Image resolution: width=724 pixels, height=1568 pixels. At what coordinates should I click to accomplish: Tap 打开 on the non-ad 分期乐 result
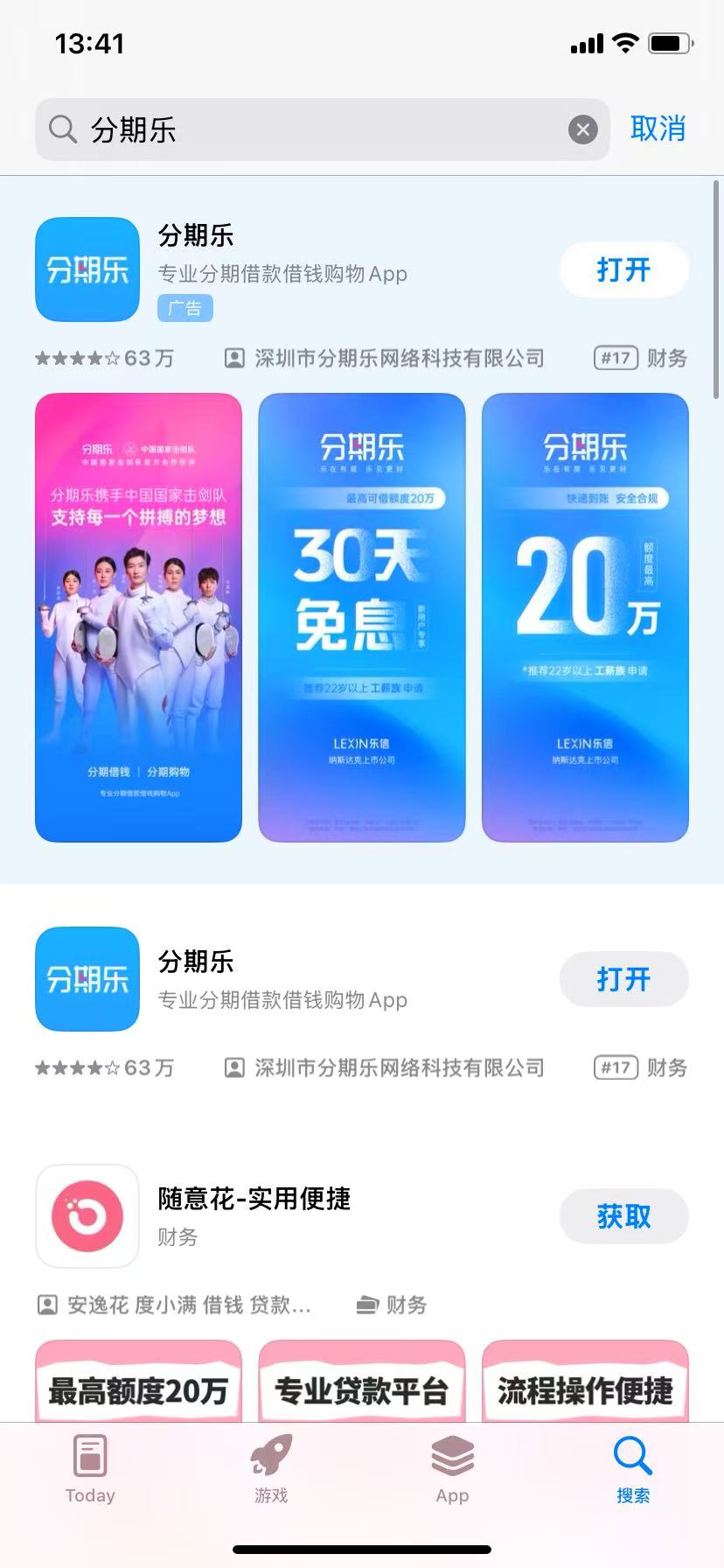(x=623, y=979)
